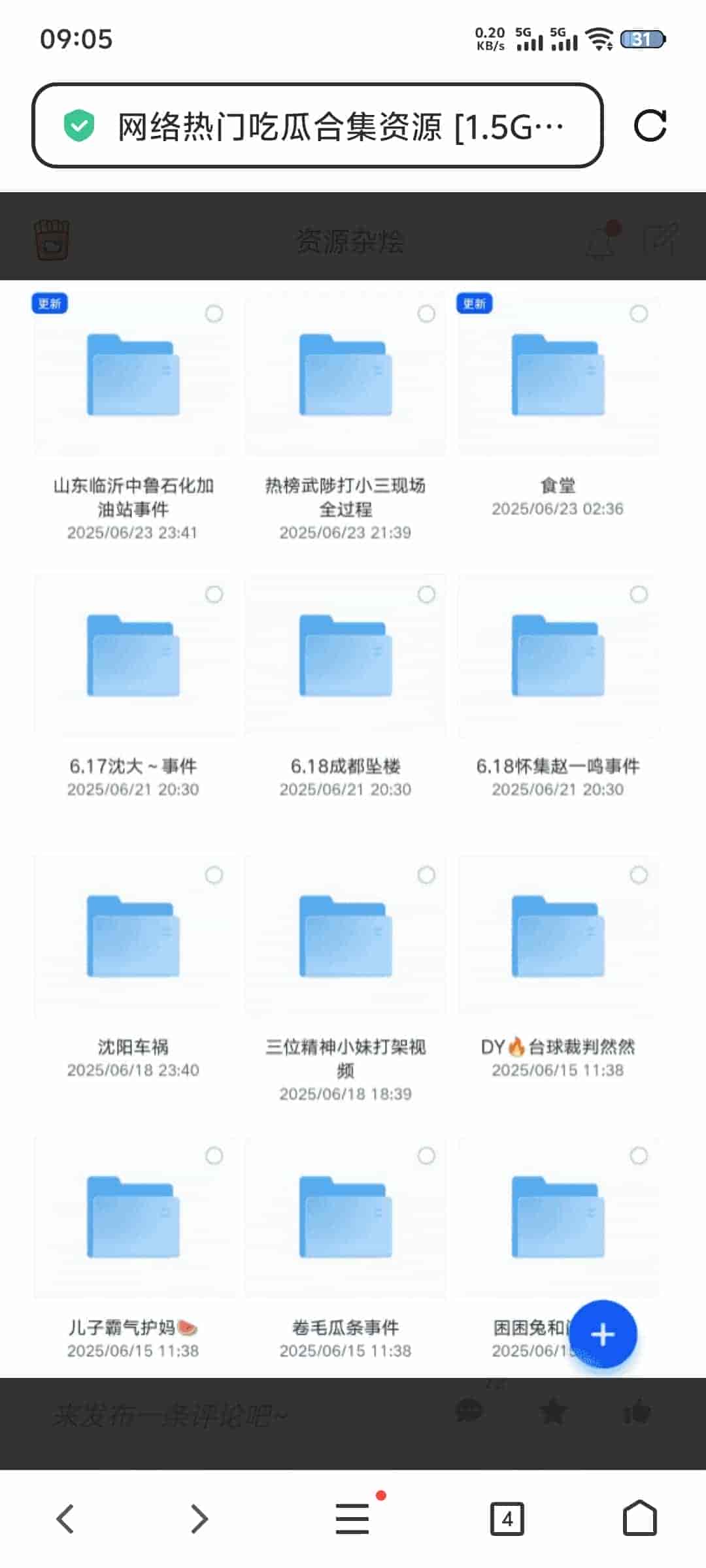This screenshot has width=706, height=1568.
Task: Reload the page with the refresh icon
Action: click(x=650, y=125)
